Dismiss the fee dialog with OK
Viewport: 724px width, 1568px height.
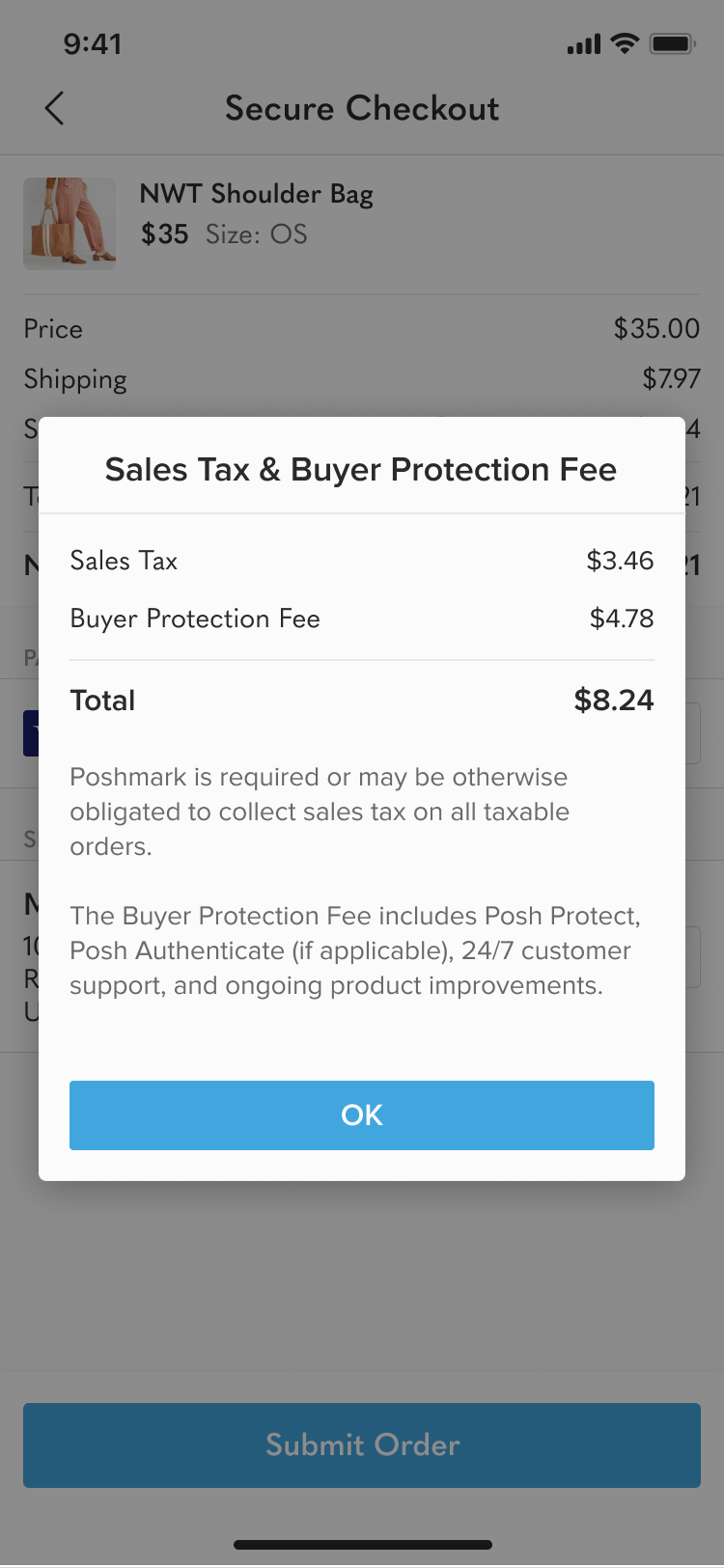click(x=362, y=1114)
